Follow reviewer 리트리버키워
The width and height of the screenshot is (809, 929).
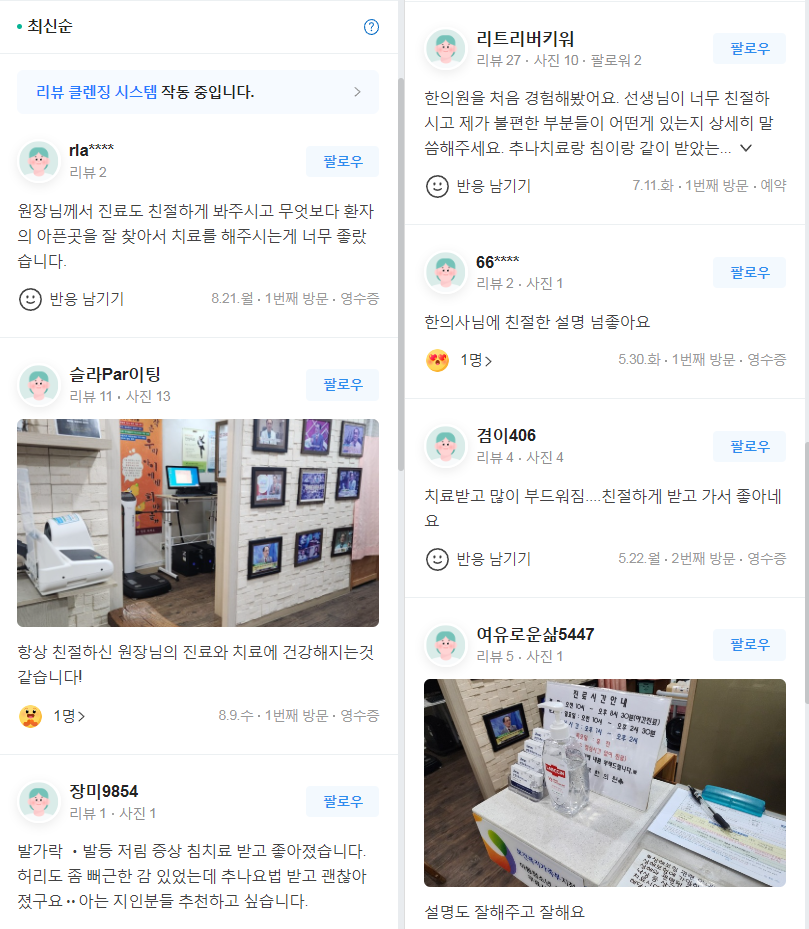[749, 49]
